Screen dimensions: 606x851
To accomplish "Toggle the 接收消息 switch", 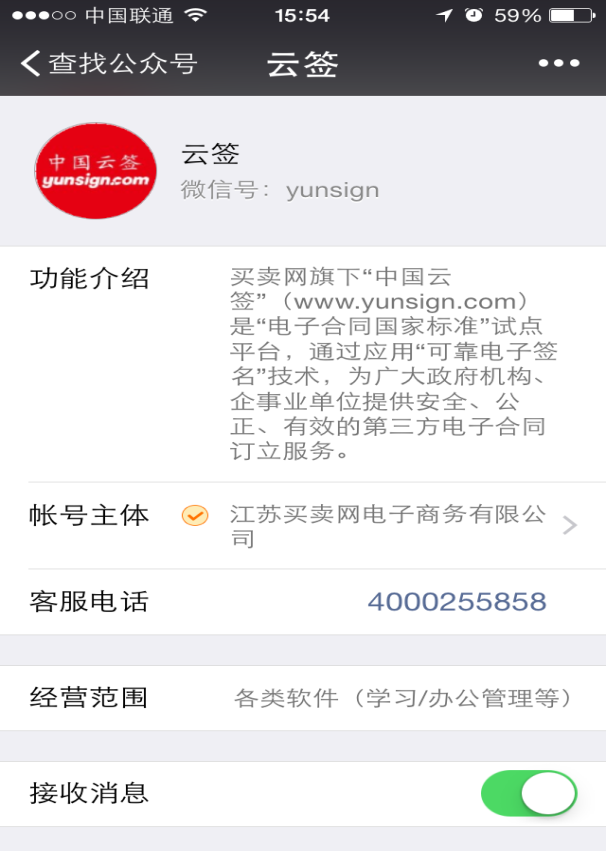I will [x=528, y=794].
